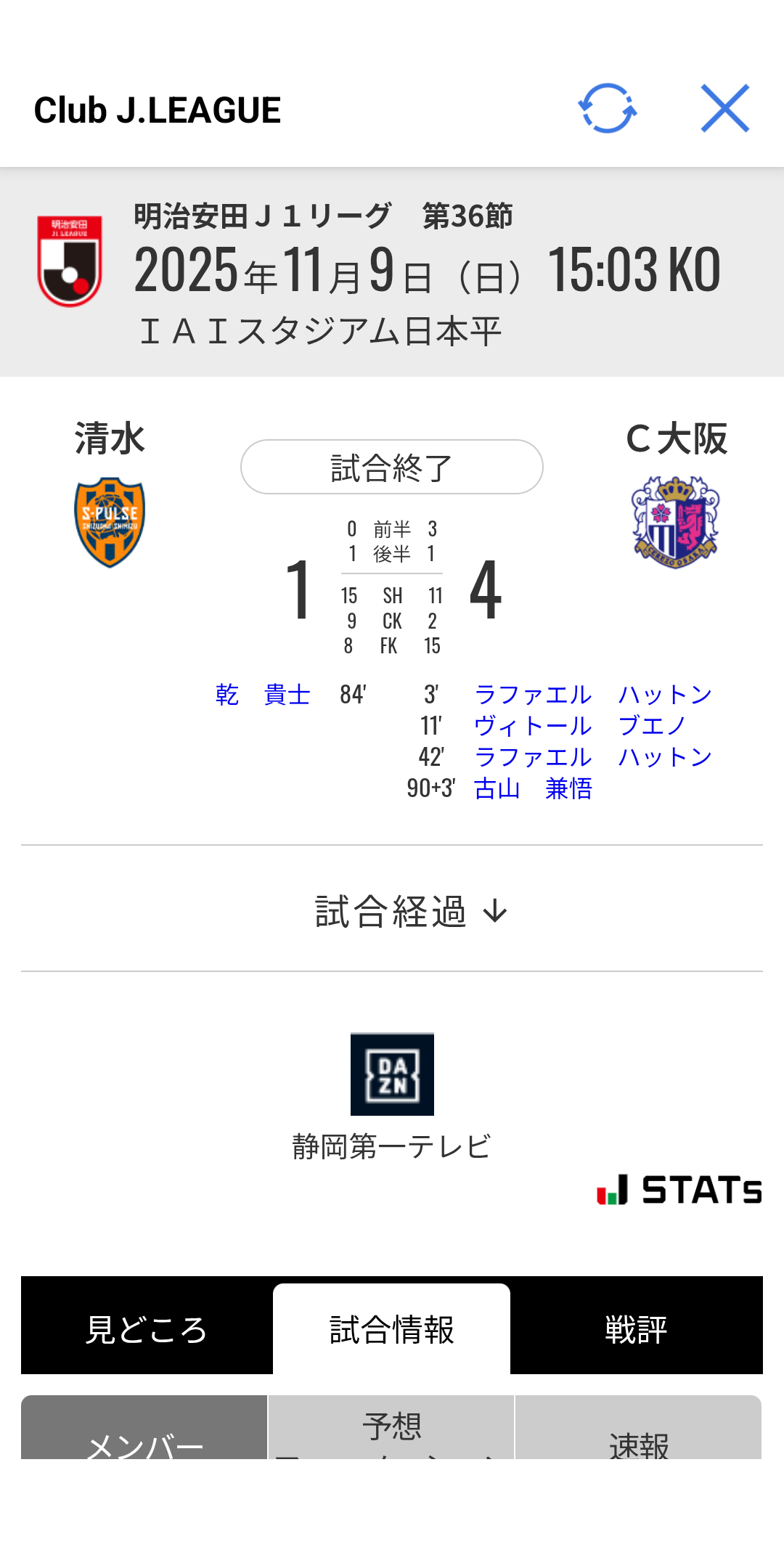Open the 42' scorer ラファエル ハットン link
Viewport: 784px width, 1568px height.
tap(592, 757)
